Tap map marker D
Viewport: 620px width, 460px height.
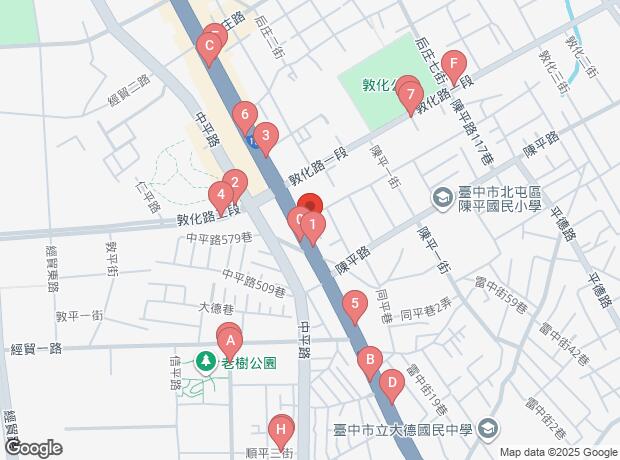(x=391, y=381)
